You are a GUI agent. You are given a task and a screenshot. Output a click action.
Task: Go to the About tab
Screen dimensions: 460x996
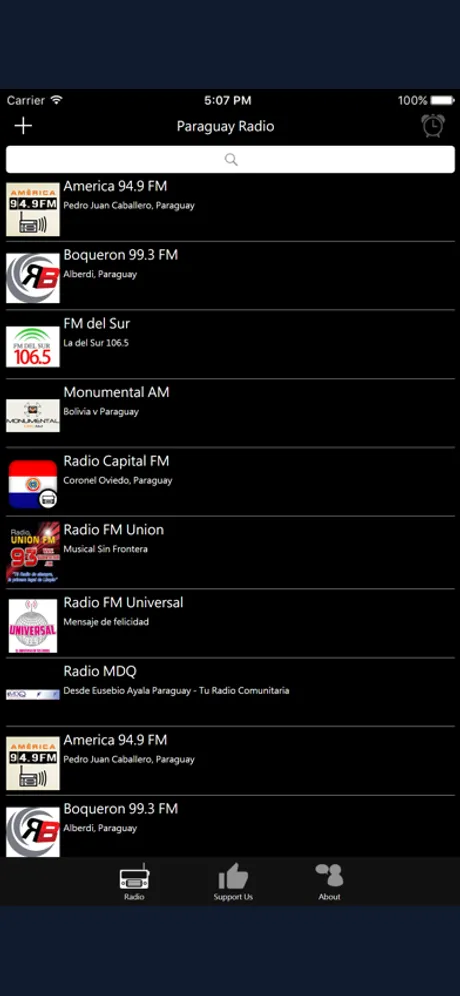tap(329, 882)
